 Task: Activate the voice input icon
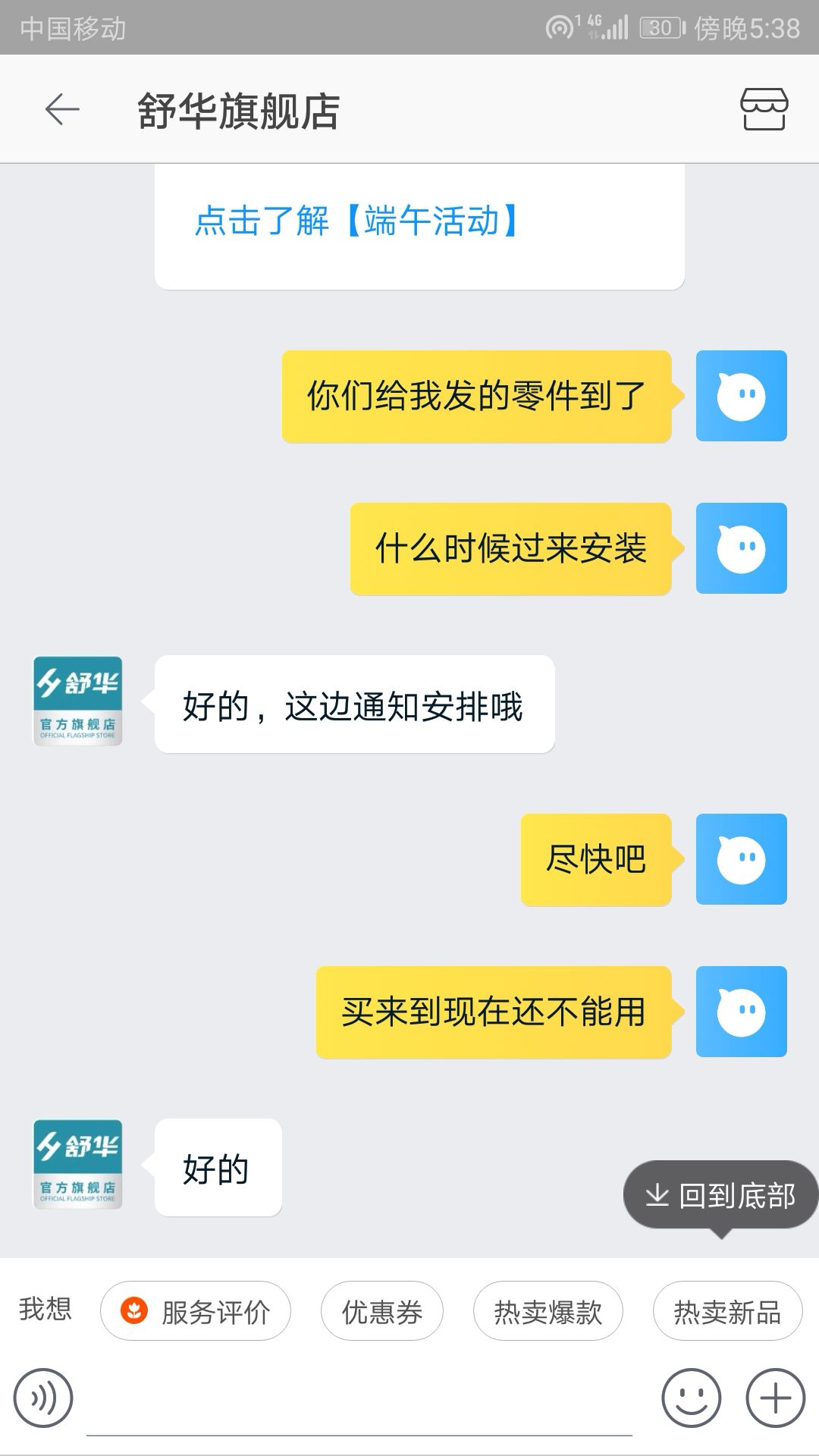[43, 1398]
